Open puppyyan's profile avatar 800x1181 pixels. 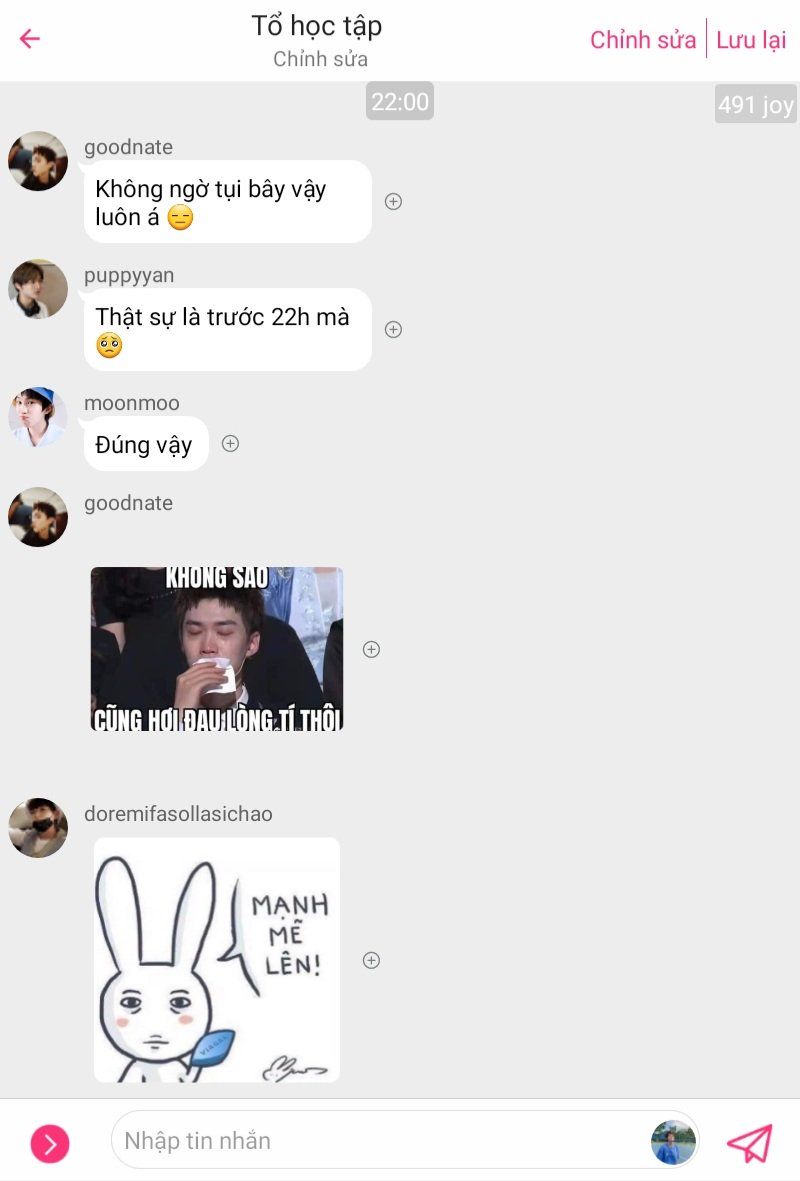point(38,289)
